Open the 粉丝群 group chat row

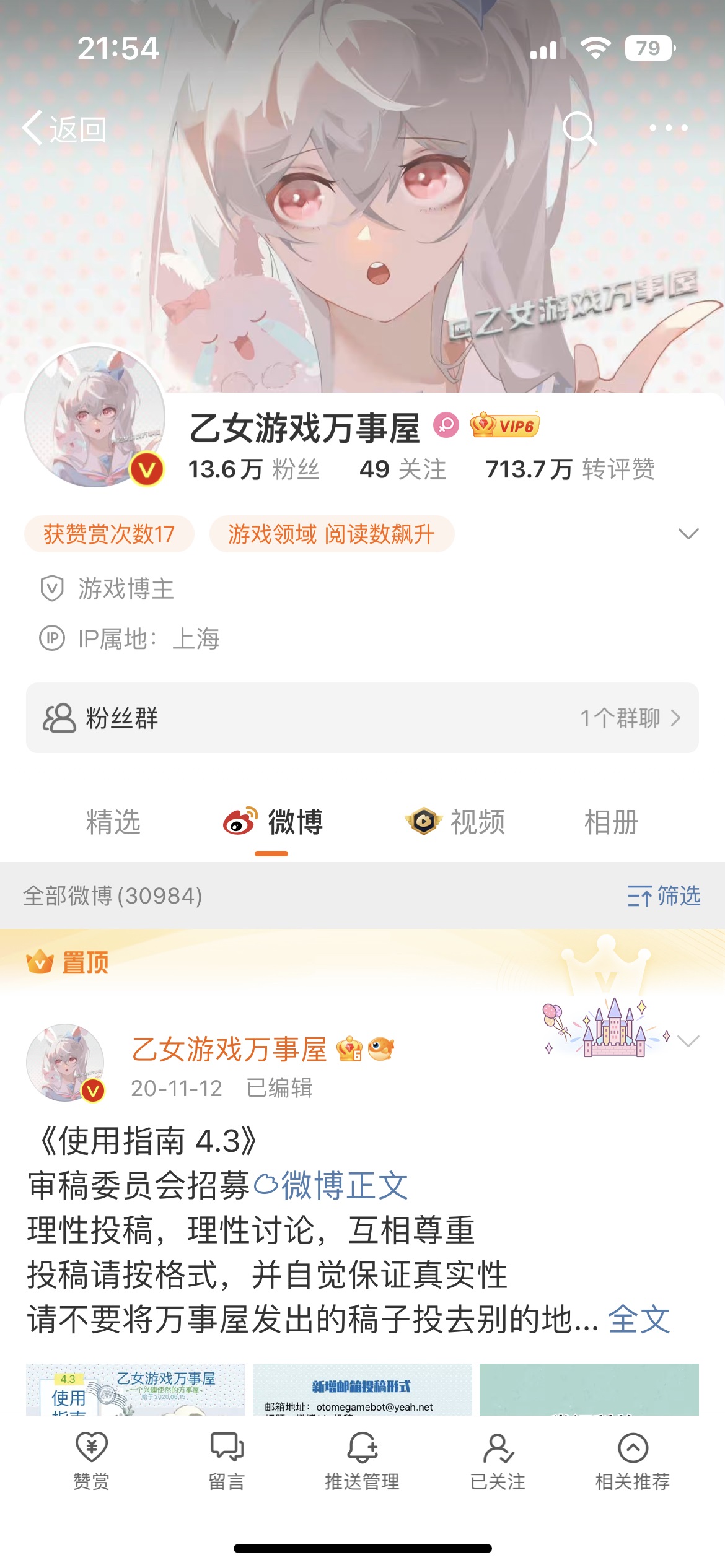[362, 718]
